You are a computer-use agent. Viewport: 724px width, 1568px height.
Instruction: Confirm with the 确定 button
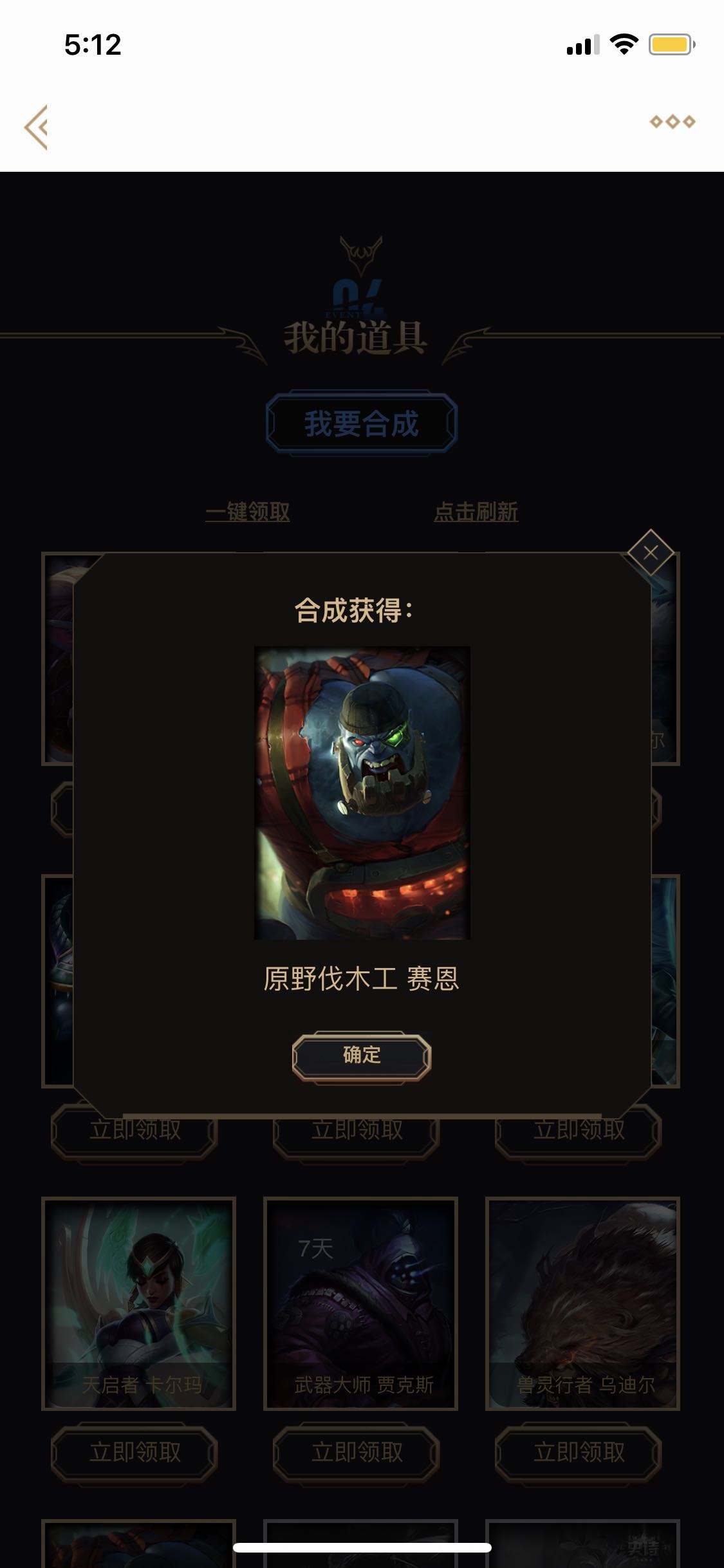point(362,1056)
